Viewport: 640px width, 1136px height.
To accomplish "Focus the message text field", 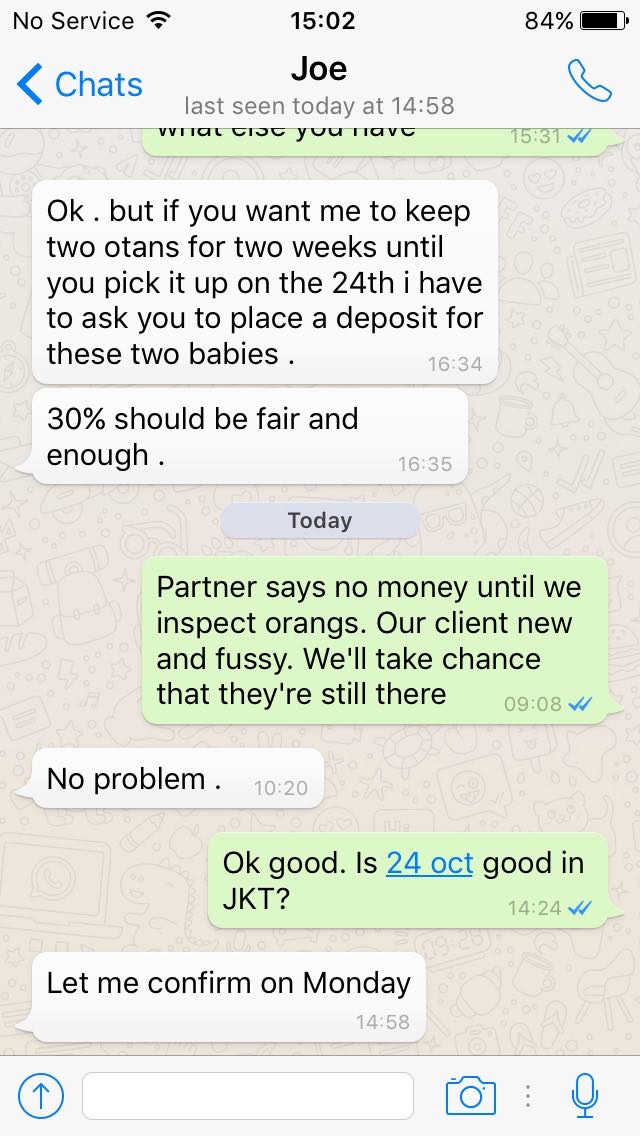I will click(247, 1095).
